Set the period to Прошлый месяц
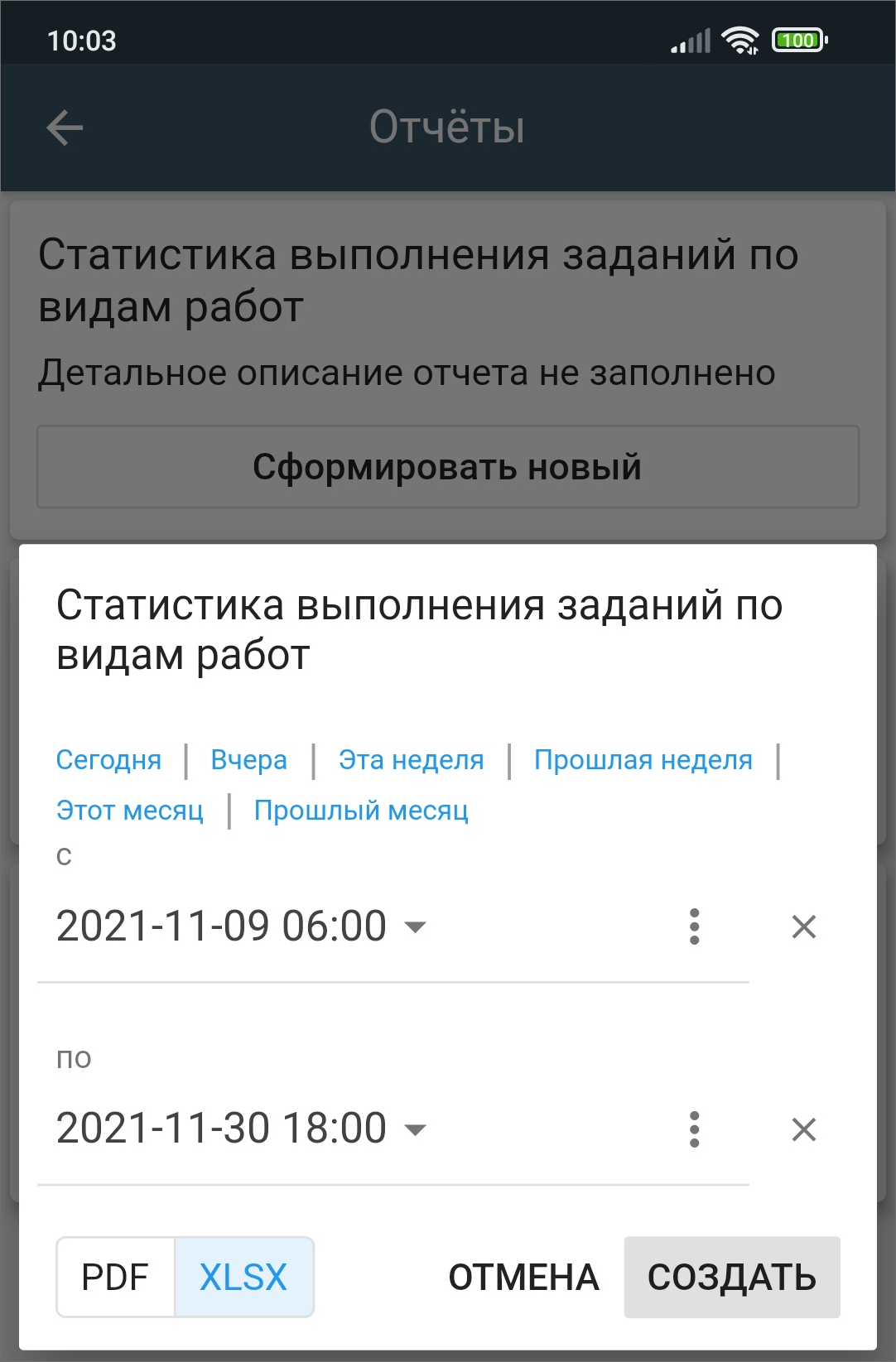The width and height of the screenshot is (896, 1362). coord(361,810)
